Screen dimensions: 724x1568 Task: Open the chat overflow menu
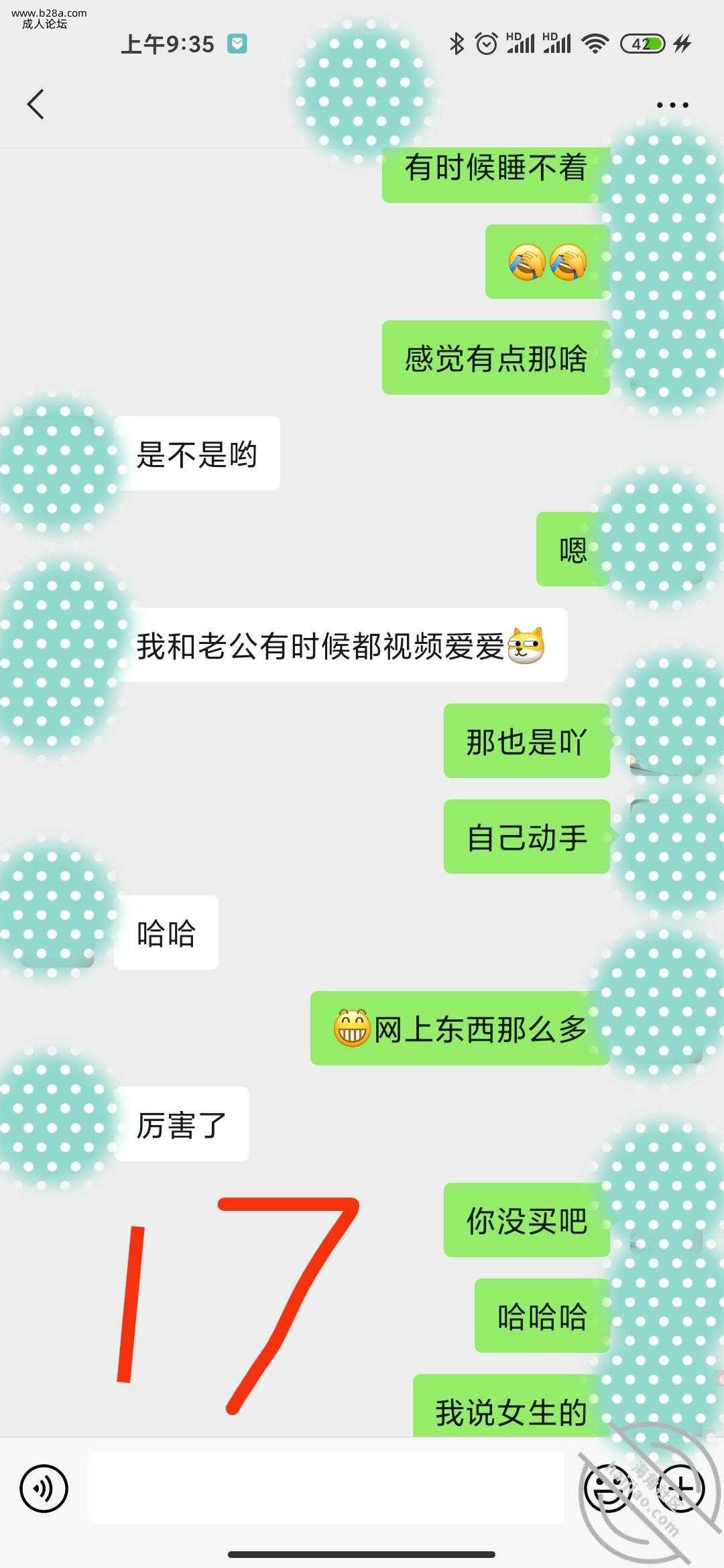click(x=672, y=105)
